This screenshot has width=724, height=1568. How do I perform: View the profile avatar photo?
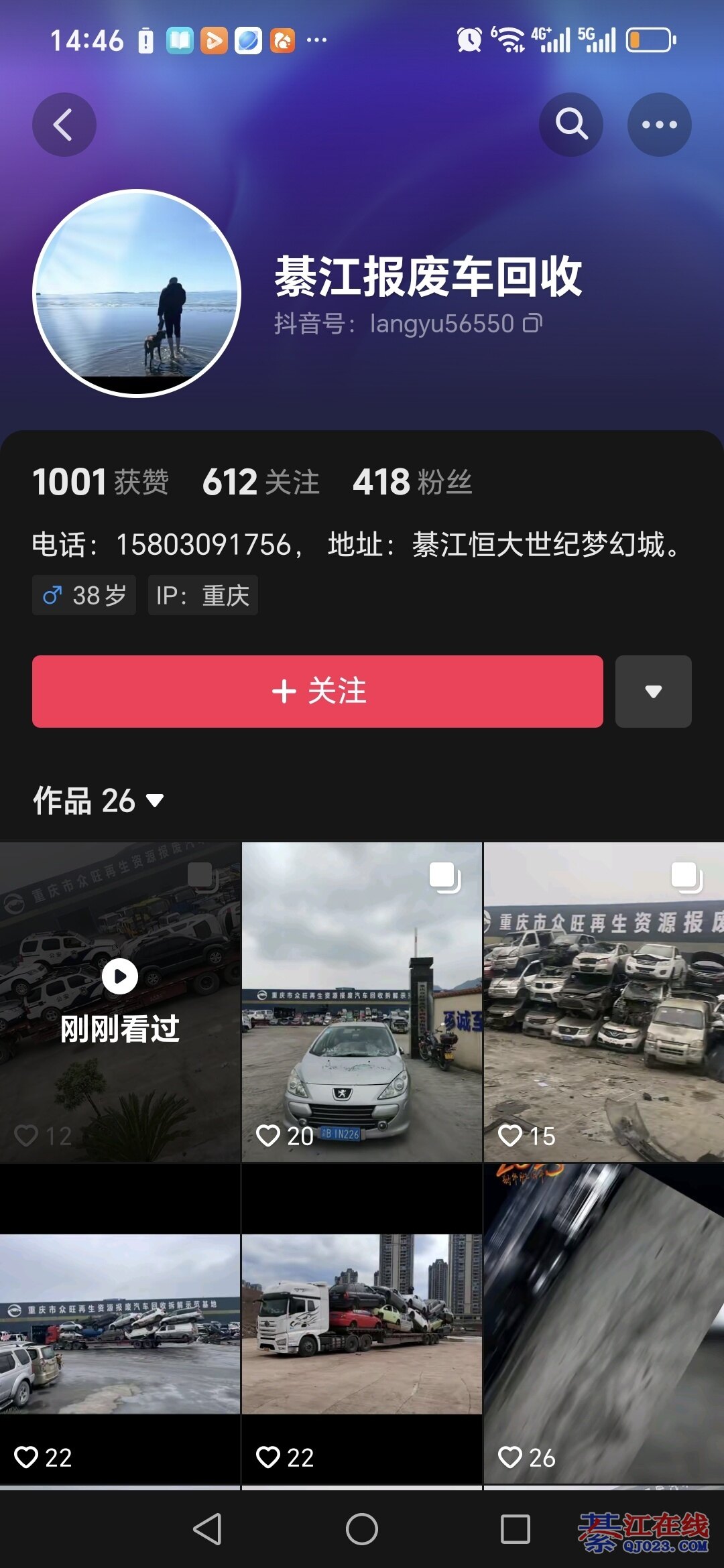tap(137, 293)
